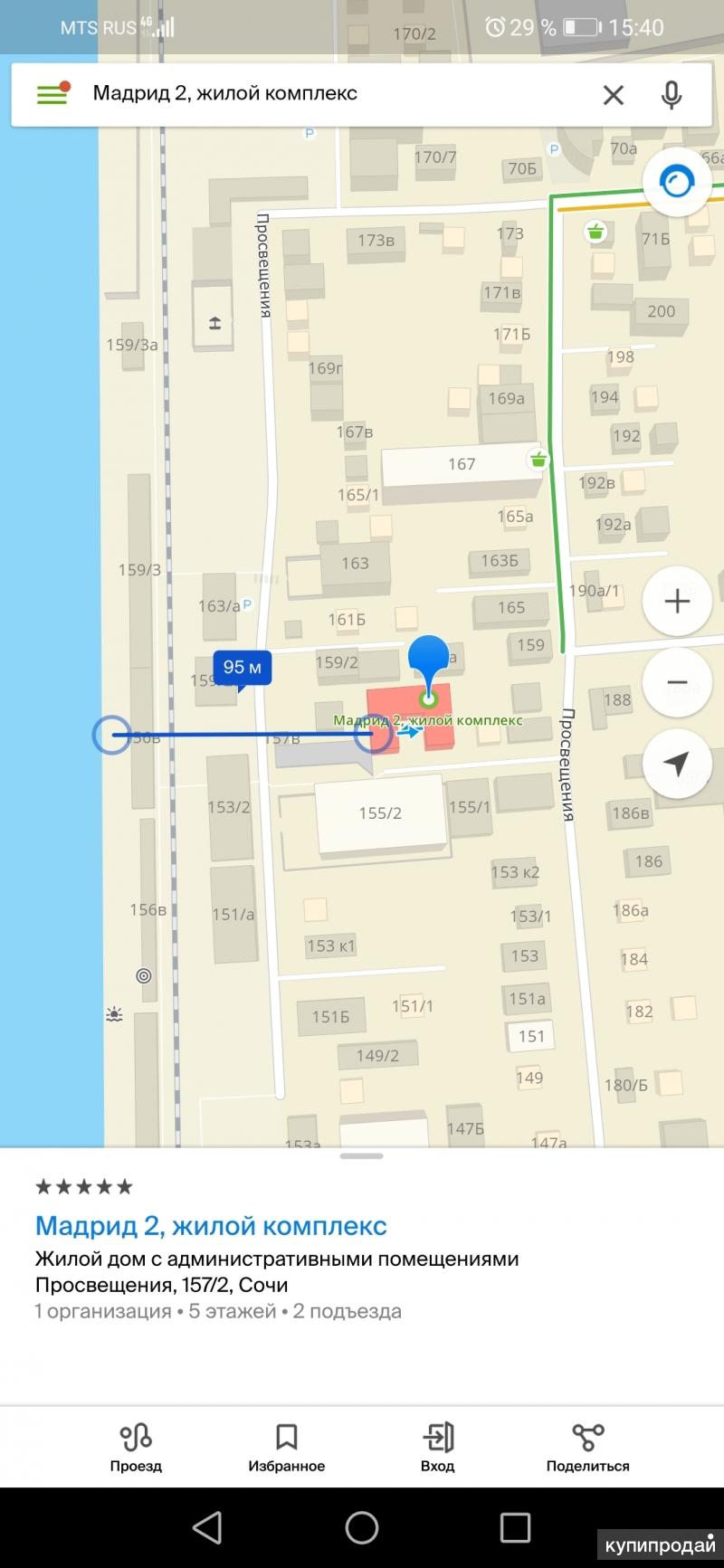Open the hamburger menu
The width and height of the screenshot is (724, 1568).
point(52,93)
